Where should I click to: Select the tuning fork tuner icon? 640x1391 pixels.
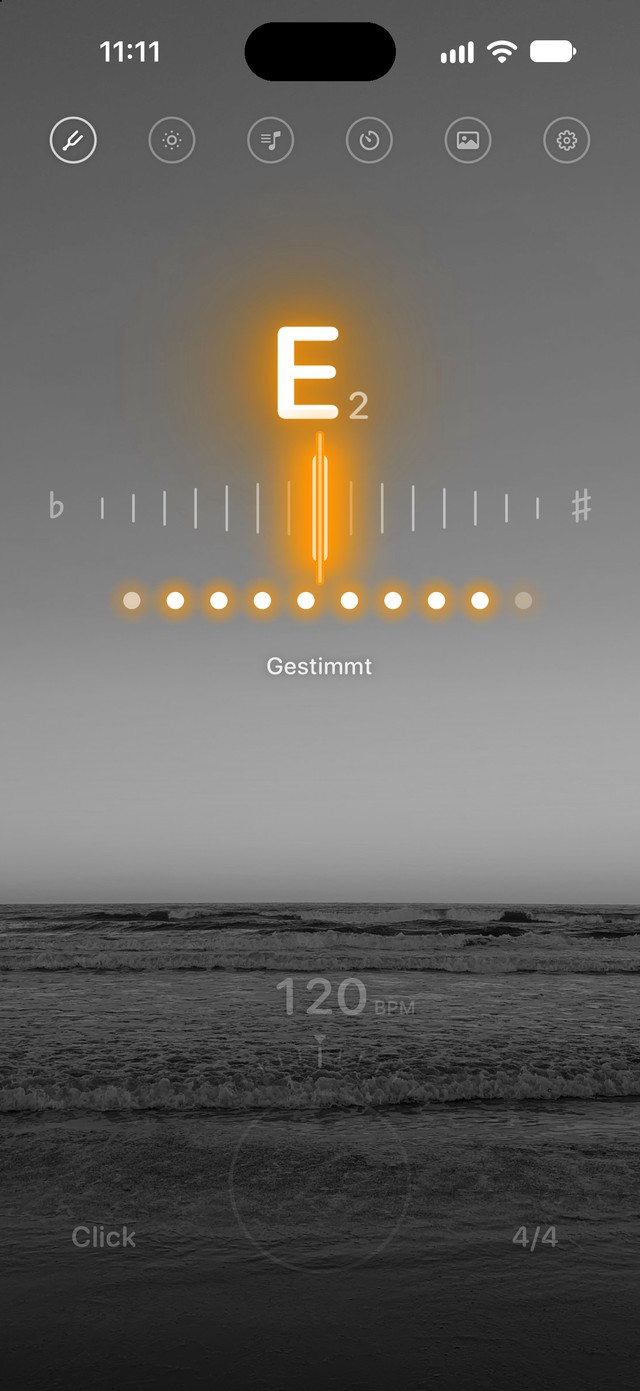[73, 140]
